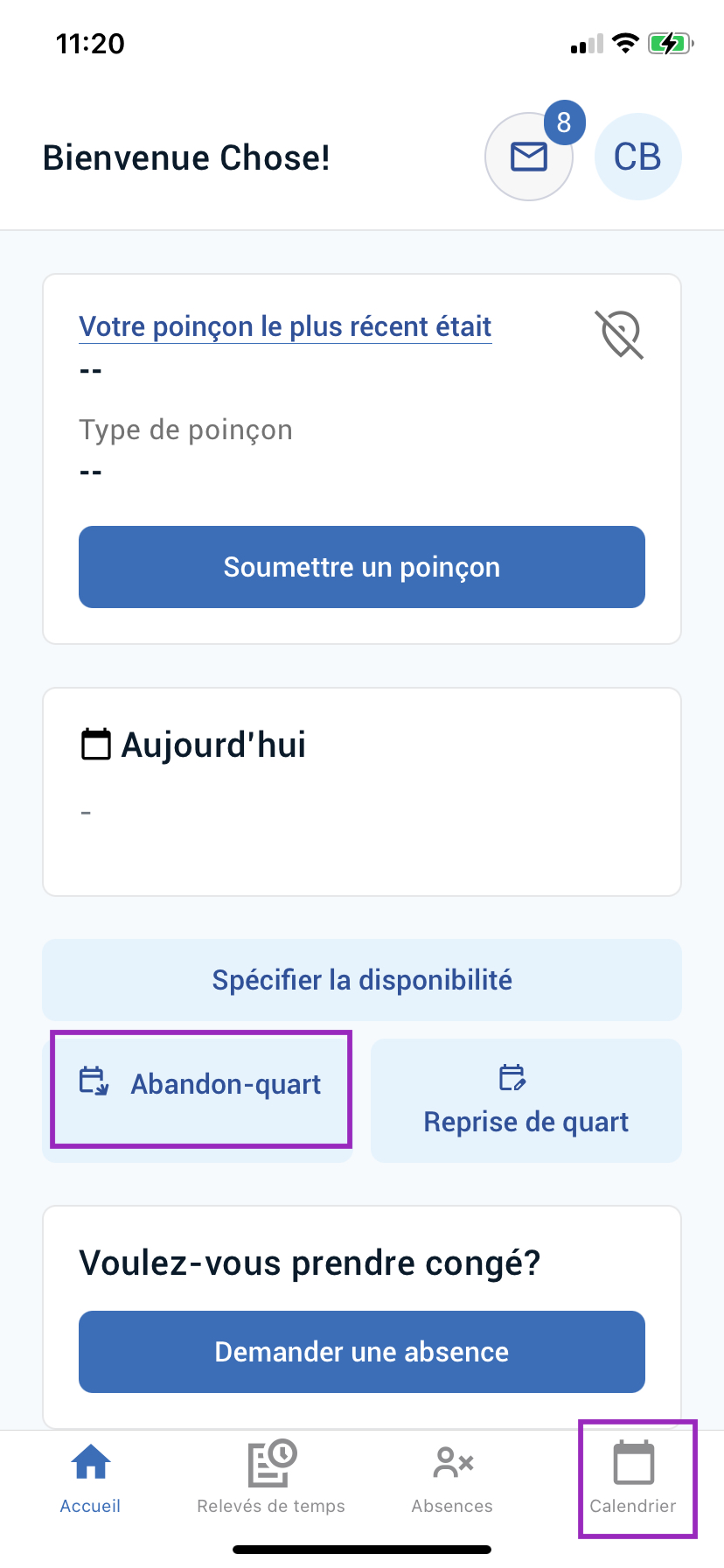Tap Demander une absence
This screenshot has width=724, height=1568.
pos(362,1352)
